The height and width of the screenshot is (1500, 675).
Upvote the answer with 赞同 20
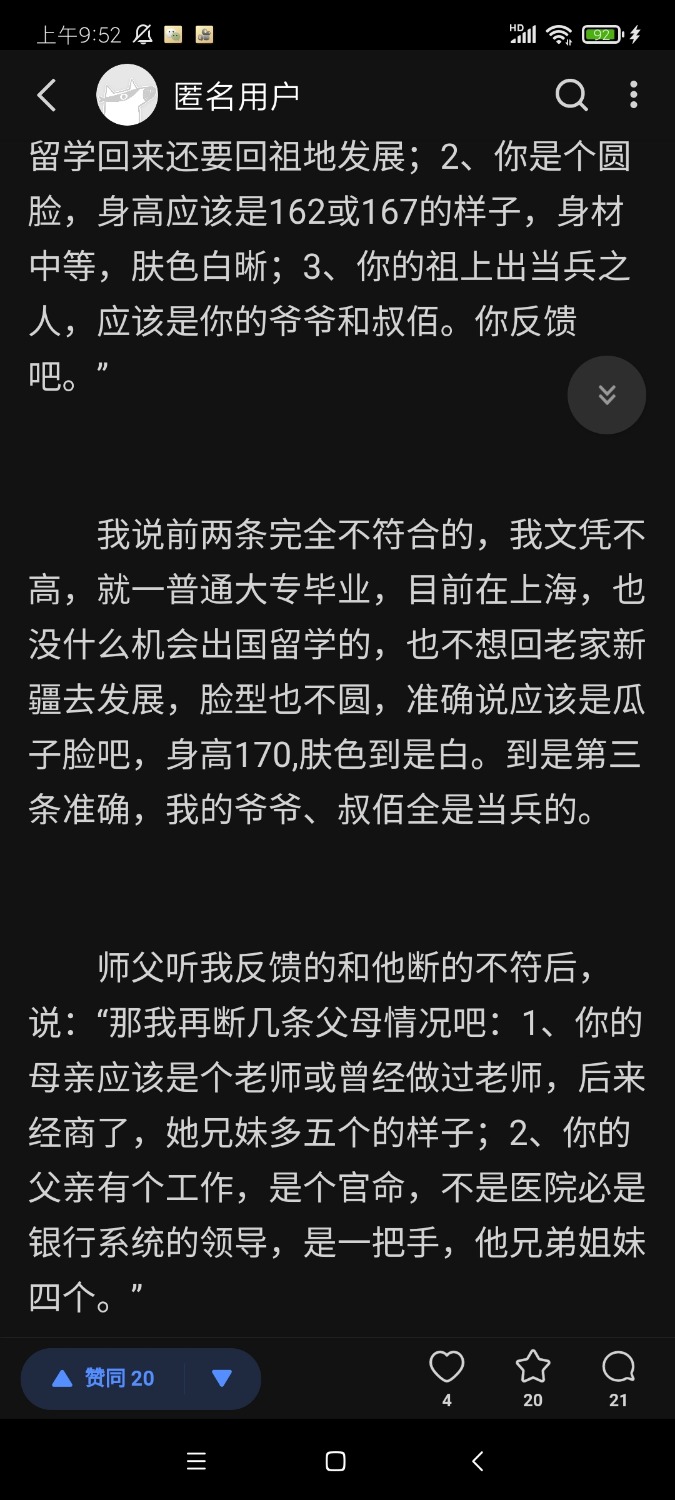tap(103, 1378)
